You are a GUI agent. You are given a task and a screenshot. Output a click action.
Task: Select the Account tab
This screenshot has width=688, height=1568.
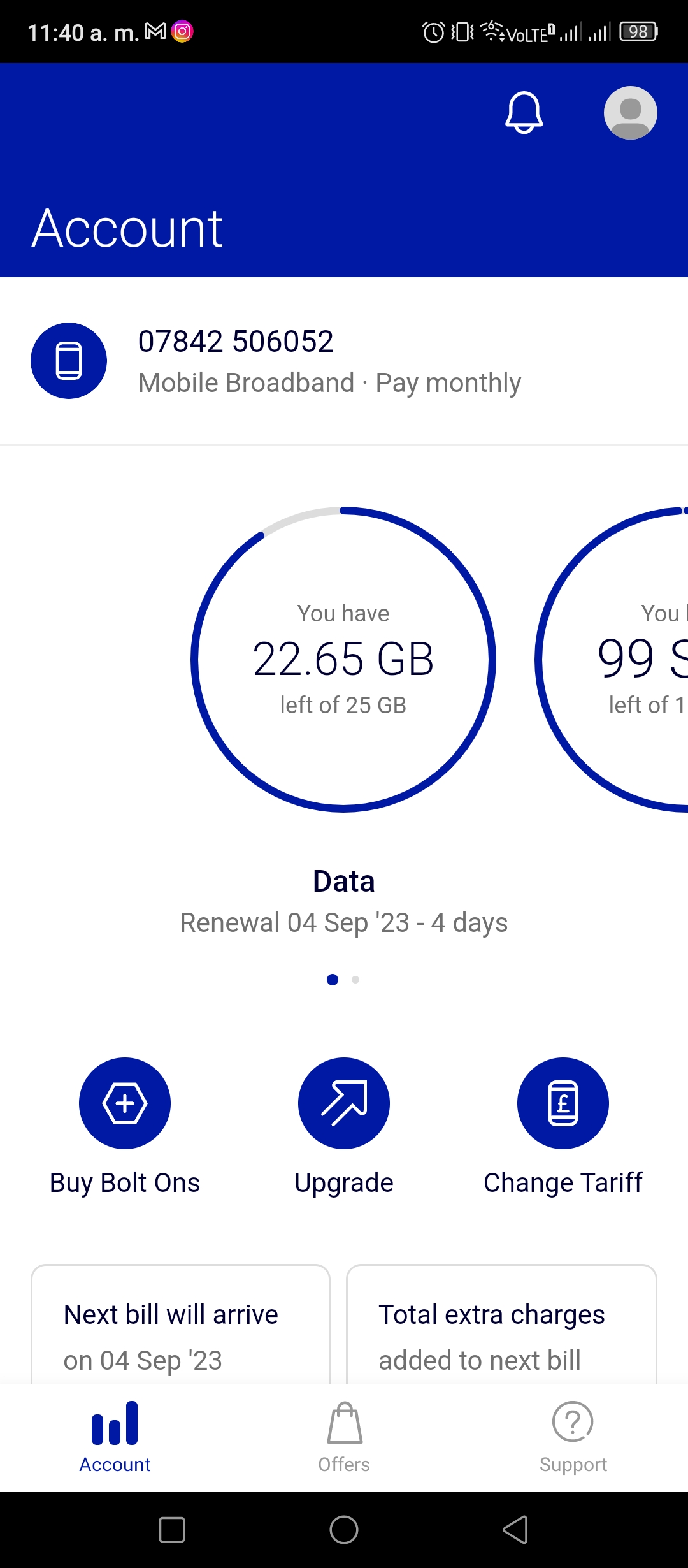115,1438
